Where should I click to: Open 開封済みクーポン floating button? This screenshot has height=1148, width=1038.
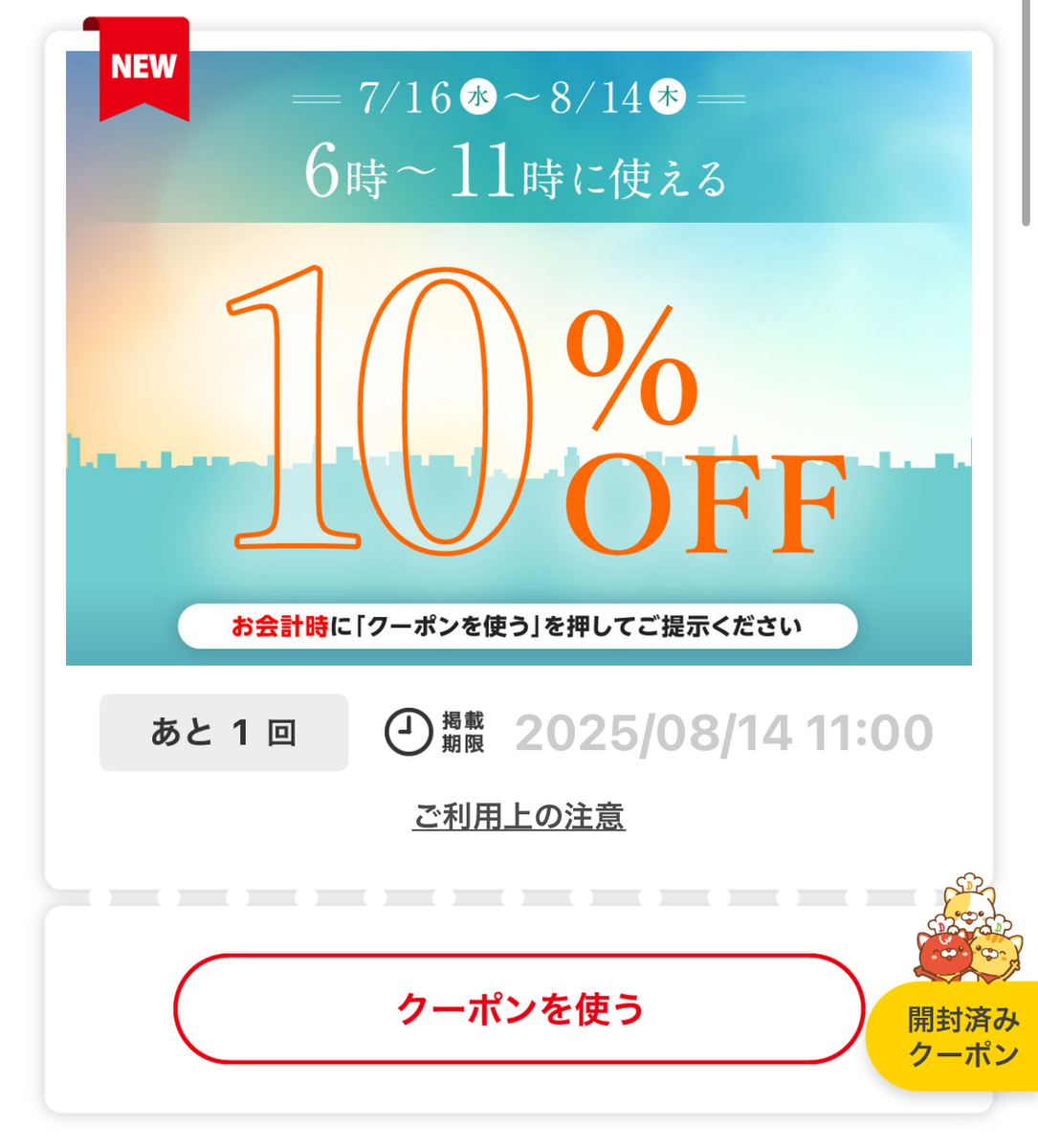pos(961,1037)
